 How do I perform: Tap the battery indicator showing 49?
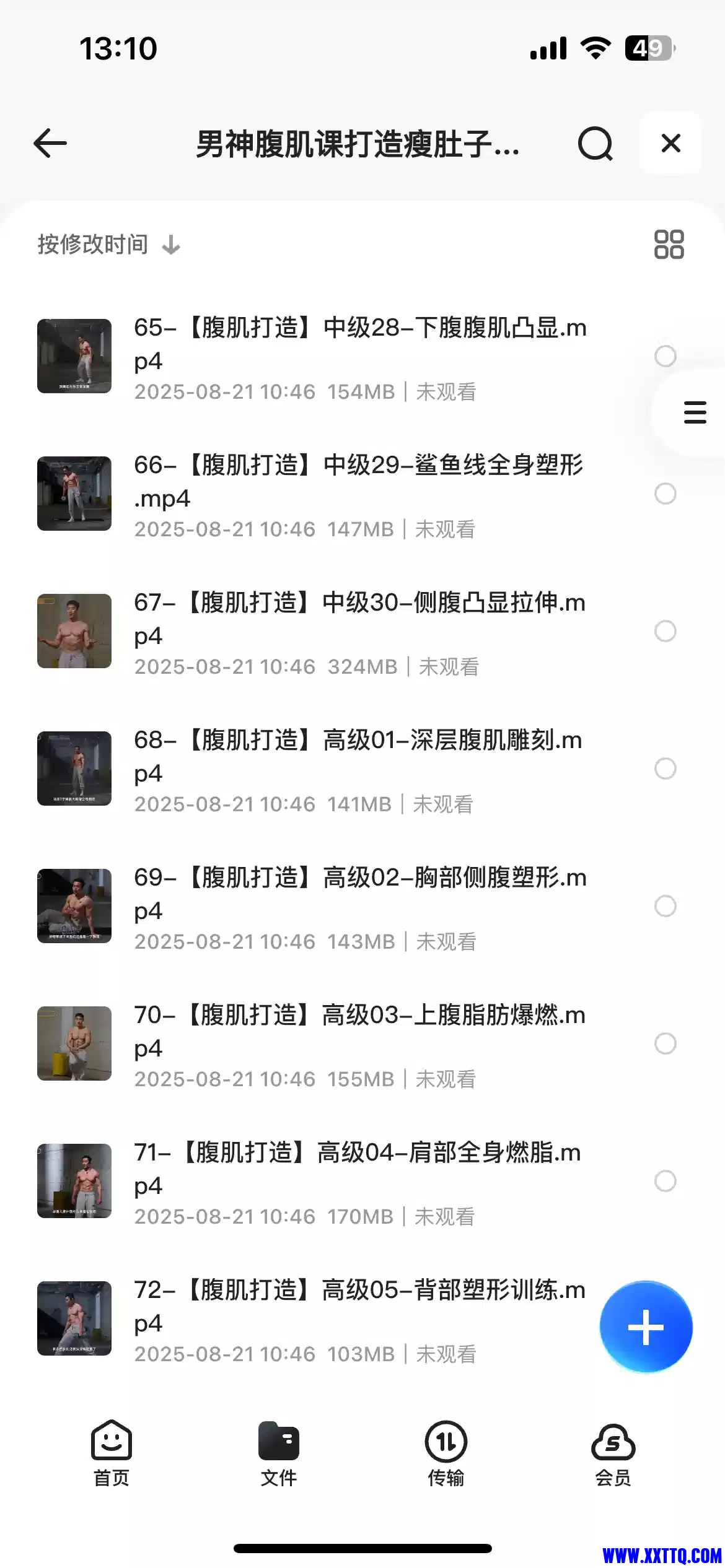[x=649, y=48]
